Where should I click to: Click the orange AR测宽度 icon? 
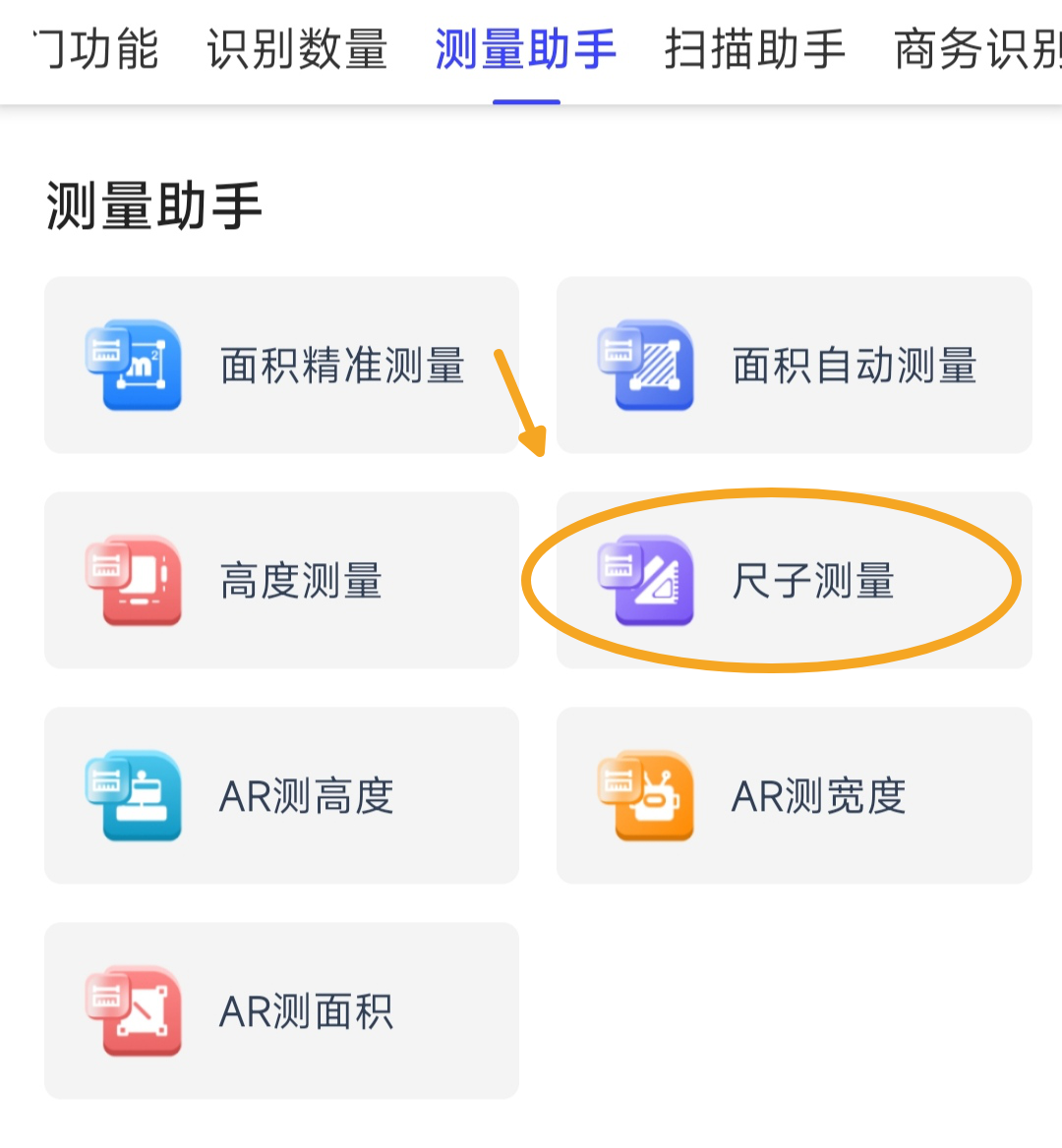(649, 795)
